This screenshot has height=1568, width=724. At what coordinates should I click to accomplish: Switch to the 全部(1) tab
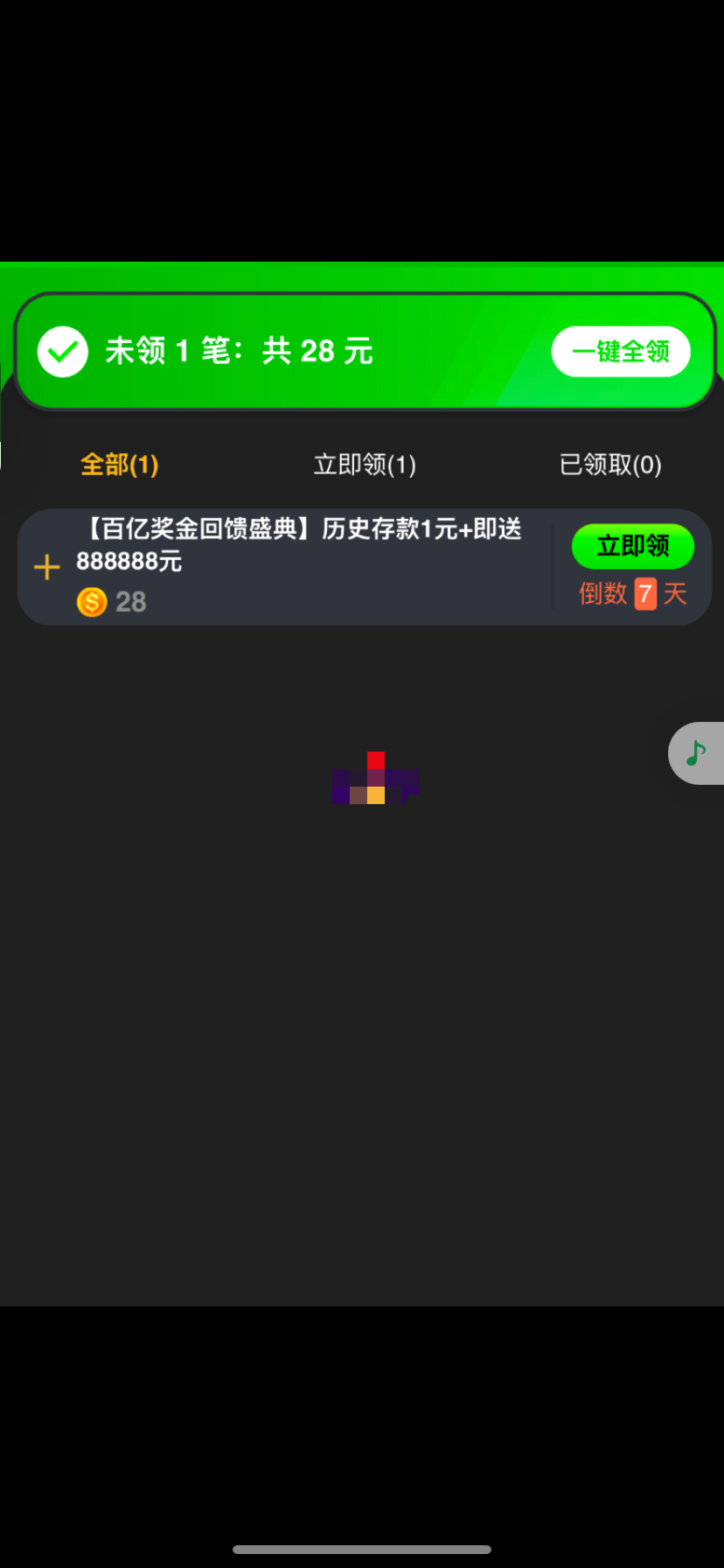tap(119, 465)
